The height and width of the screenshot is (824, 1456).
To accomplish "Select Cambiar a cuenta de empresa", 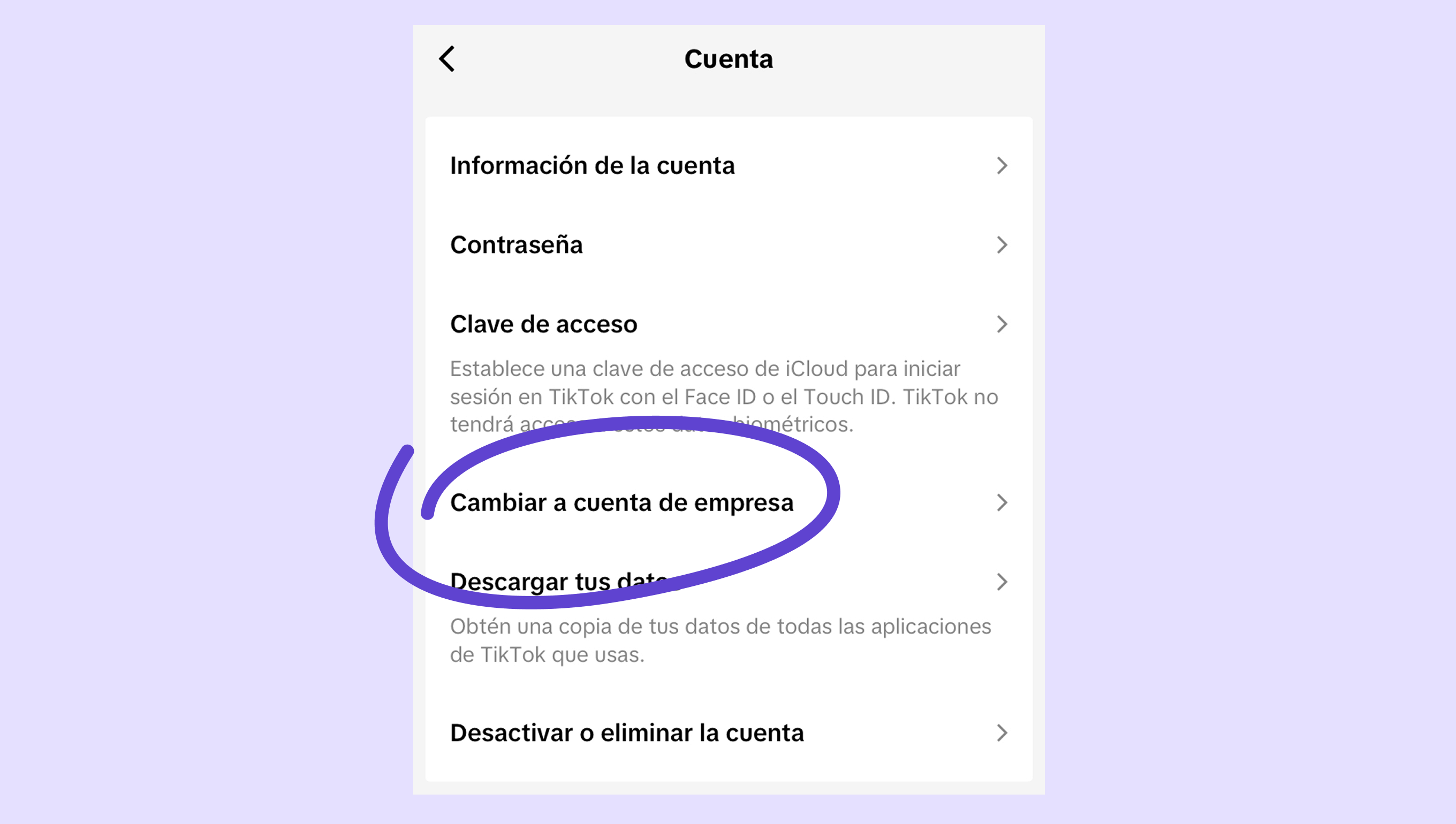I will 728,502.
